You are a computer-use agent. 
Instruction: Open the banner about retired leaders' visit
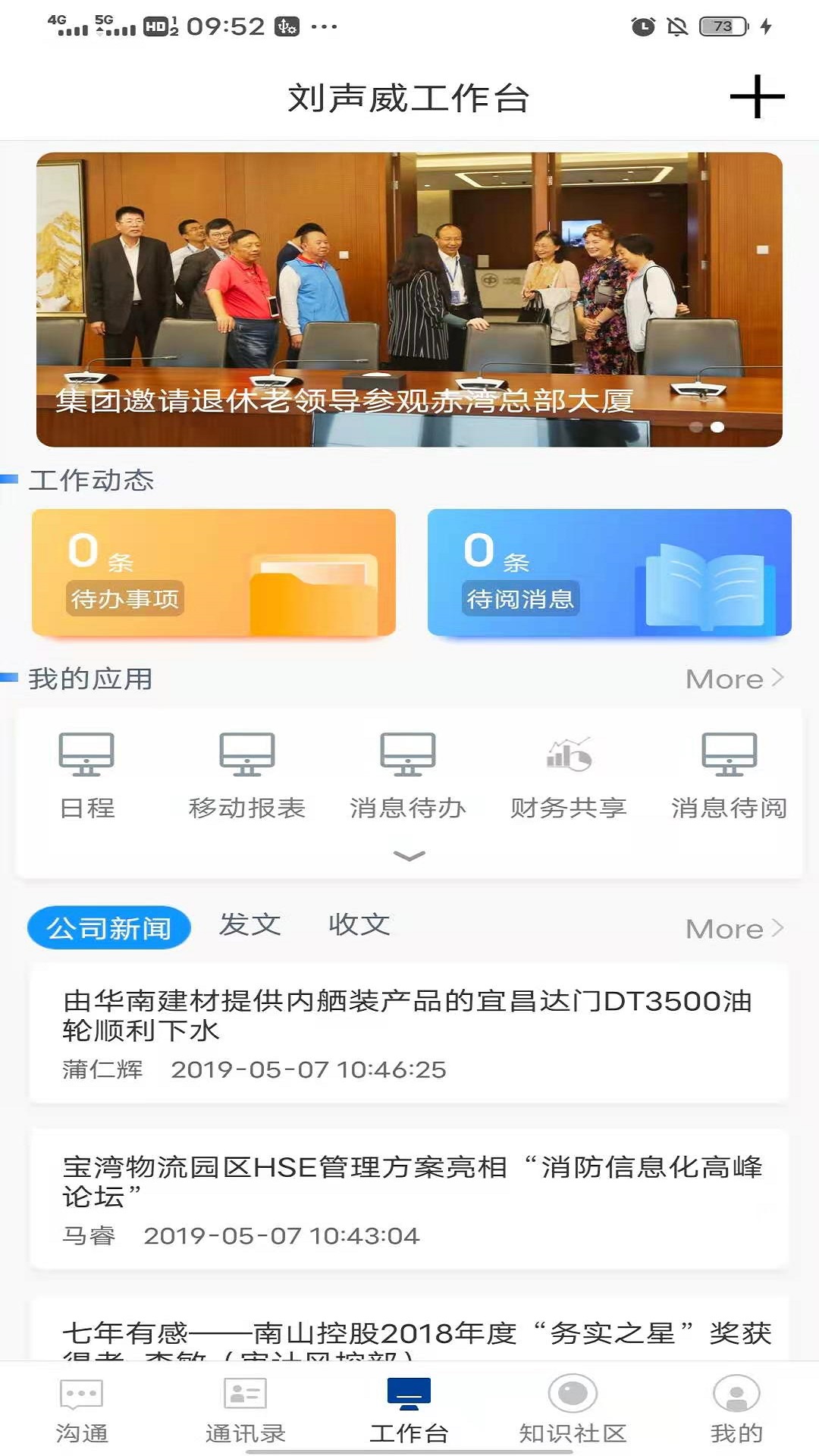point(409,300)
